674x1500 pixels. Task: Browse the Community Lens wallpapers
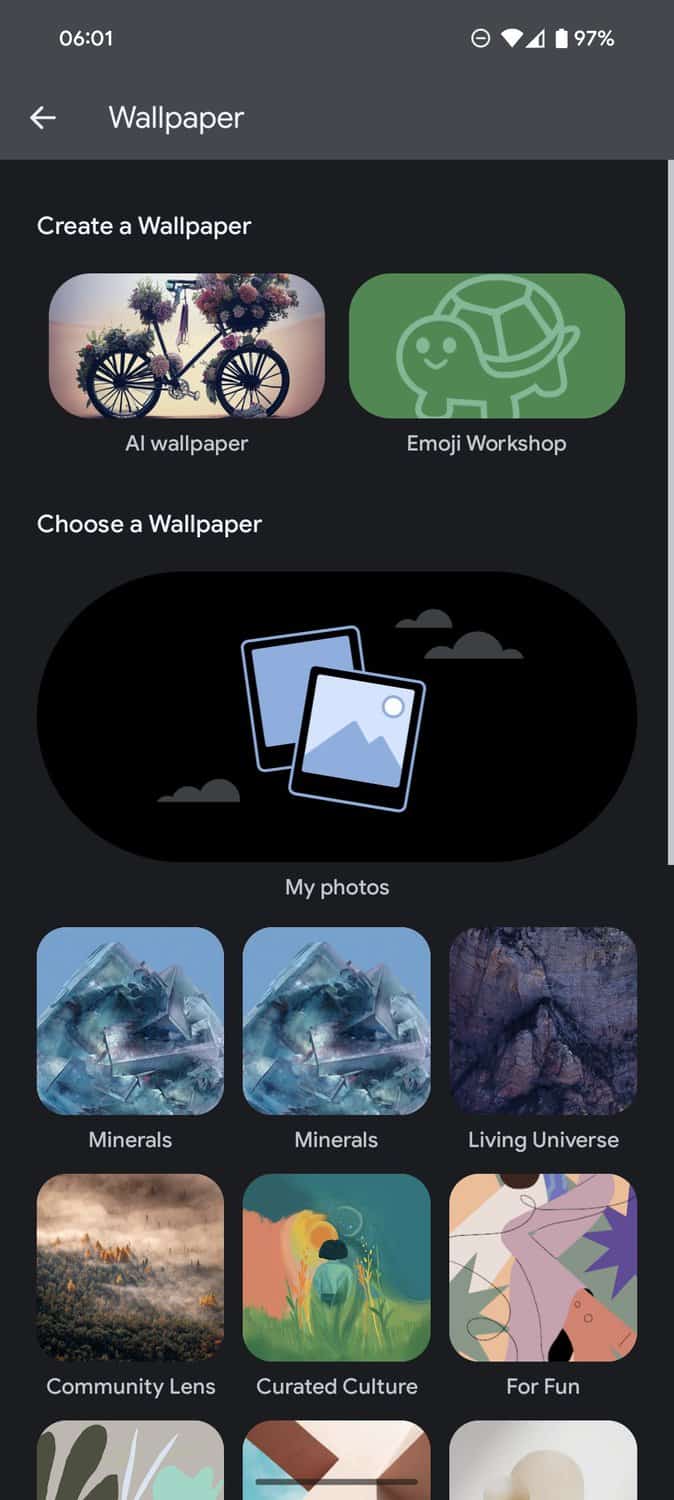[x=130, y=1267]
